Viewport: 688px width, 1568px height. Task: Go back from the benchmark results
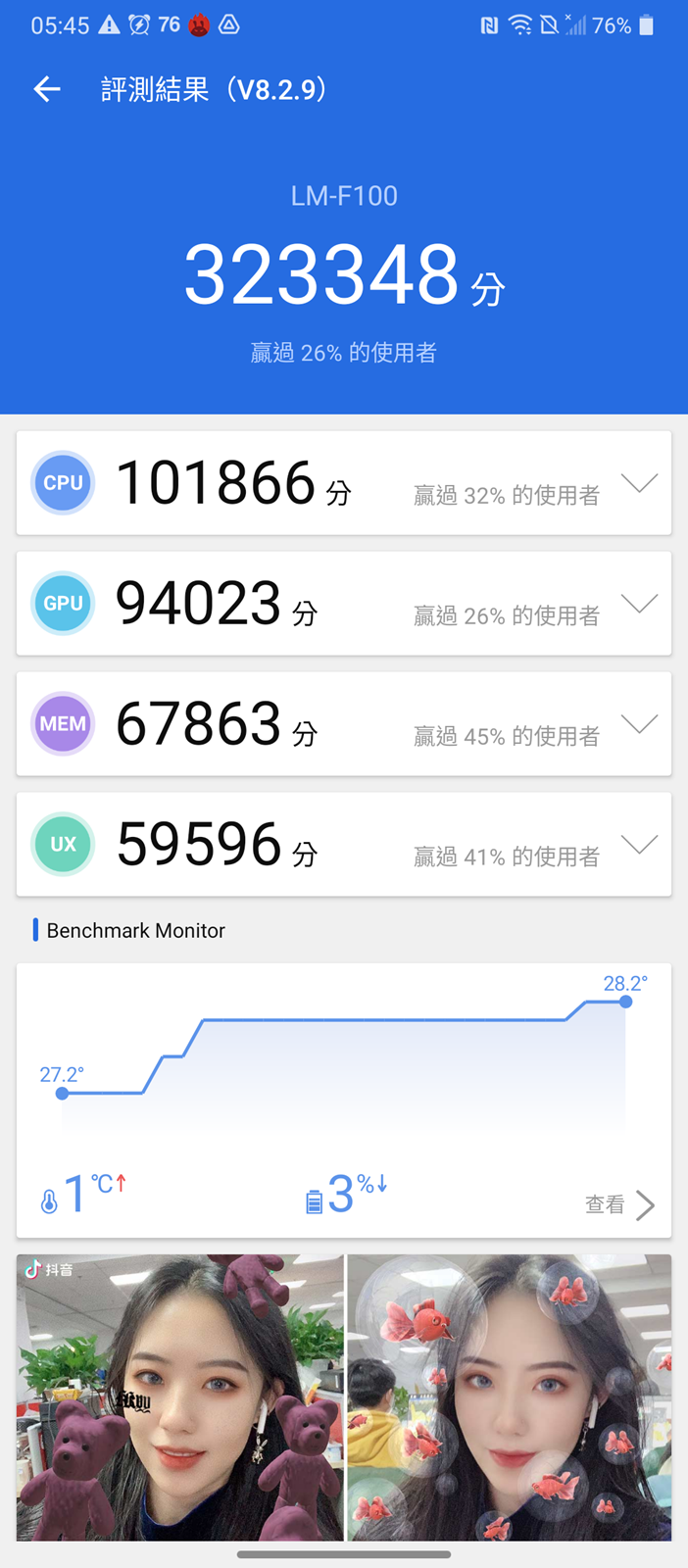47,90
